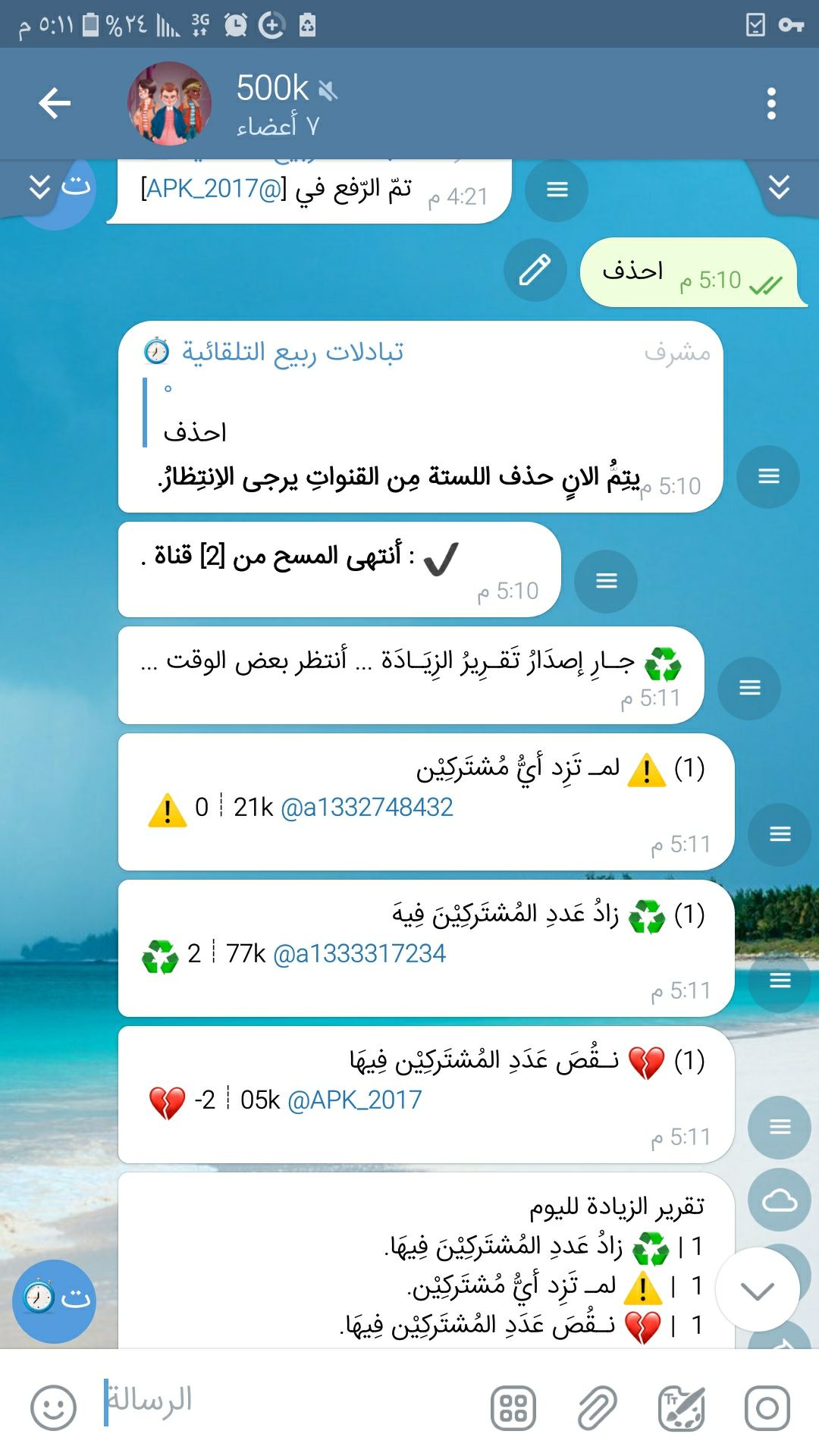Tap the cloud icon button
The width and height of the screenshot is (819, 1456).
click(779, 1200)
